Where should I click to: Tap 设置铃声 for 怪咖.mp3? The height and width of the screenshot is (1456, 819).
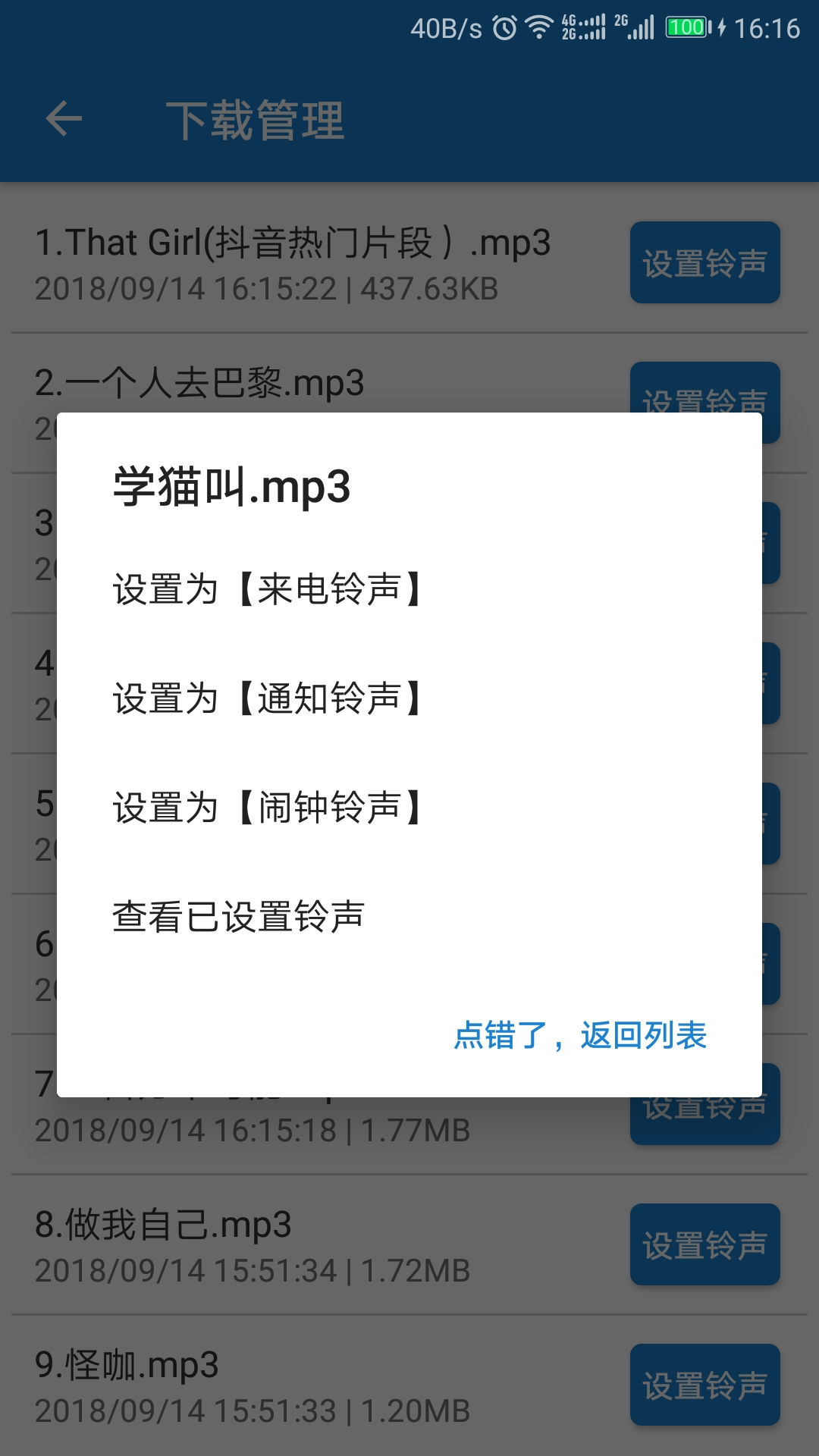tap(704, 1384)
